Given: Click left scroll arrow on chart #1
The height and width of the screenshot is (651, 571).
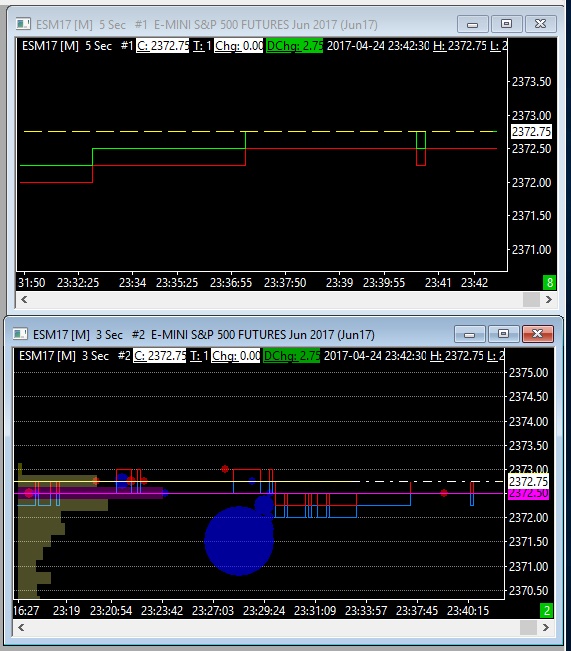Looking at the screenshot, I should point(24,299).
